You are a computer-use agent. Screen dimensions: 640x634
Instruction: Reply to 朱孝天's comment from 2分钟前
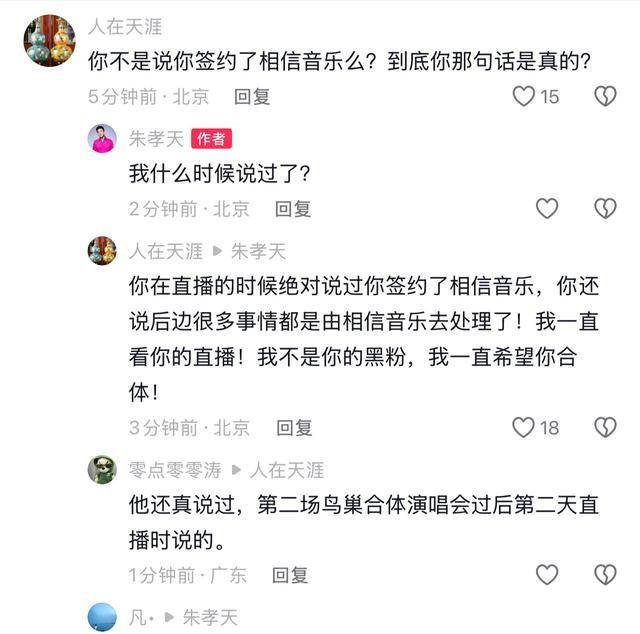(x=293, y=209)
